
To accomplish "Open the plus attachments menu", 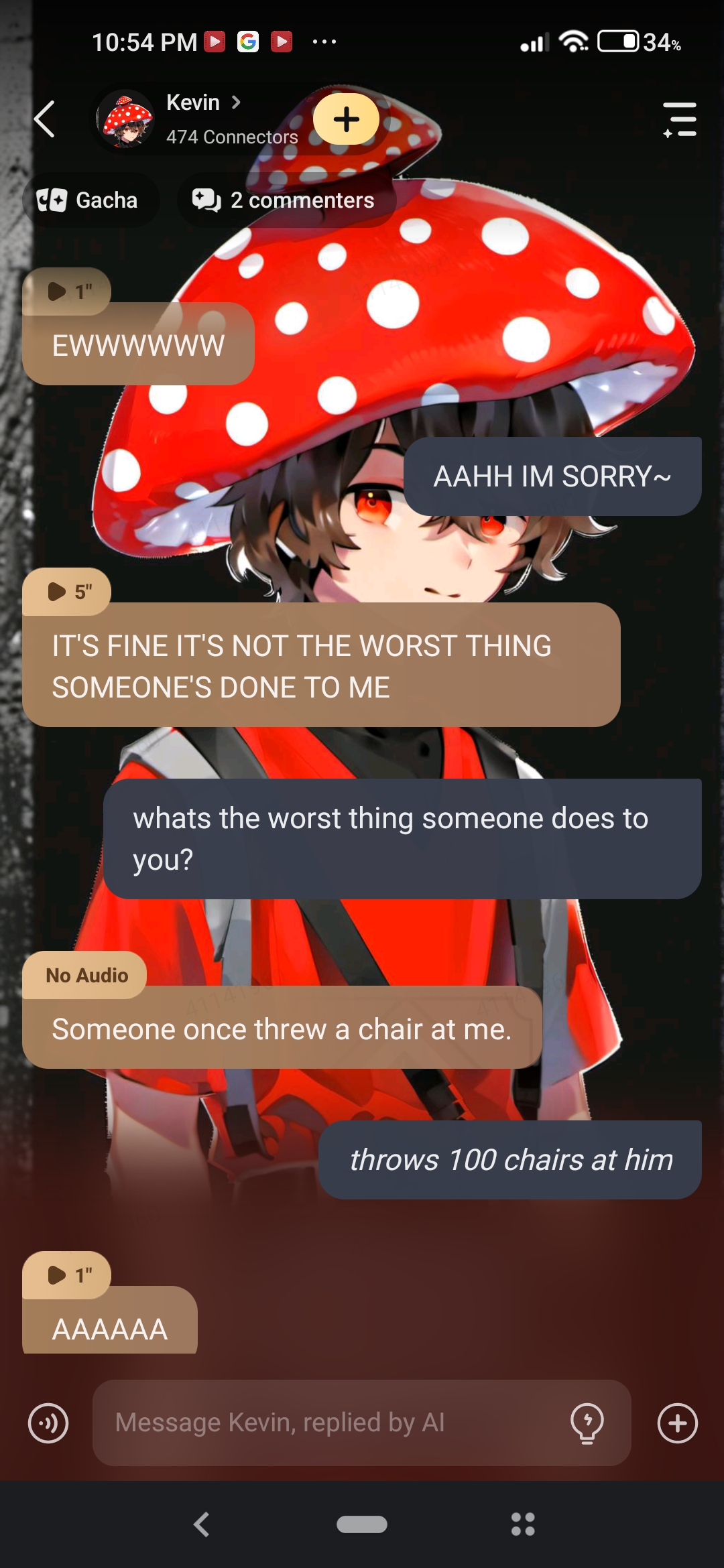I will (x=677, y=1423).
